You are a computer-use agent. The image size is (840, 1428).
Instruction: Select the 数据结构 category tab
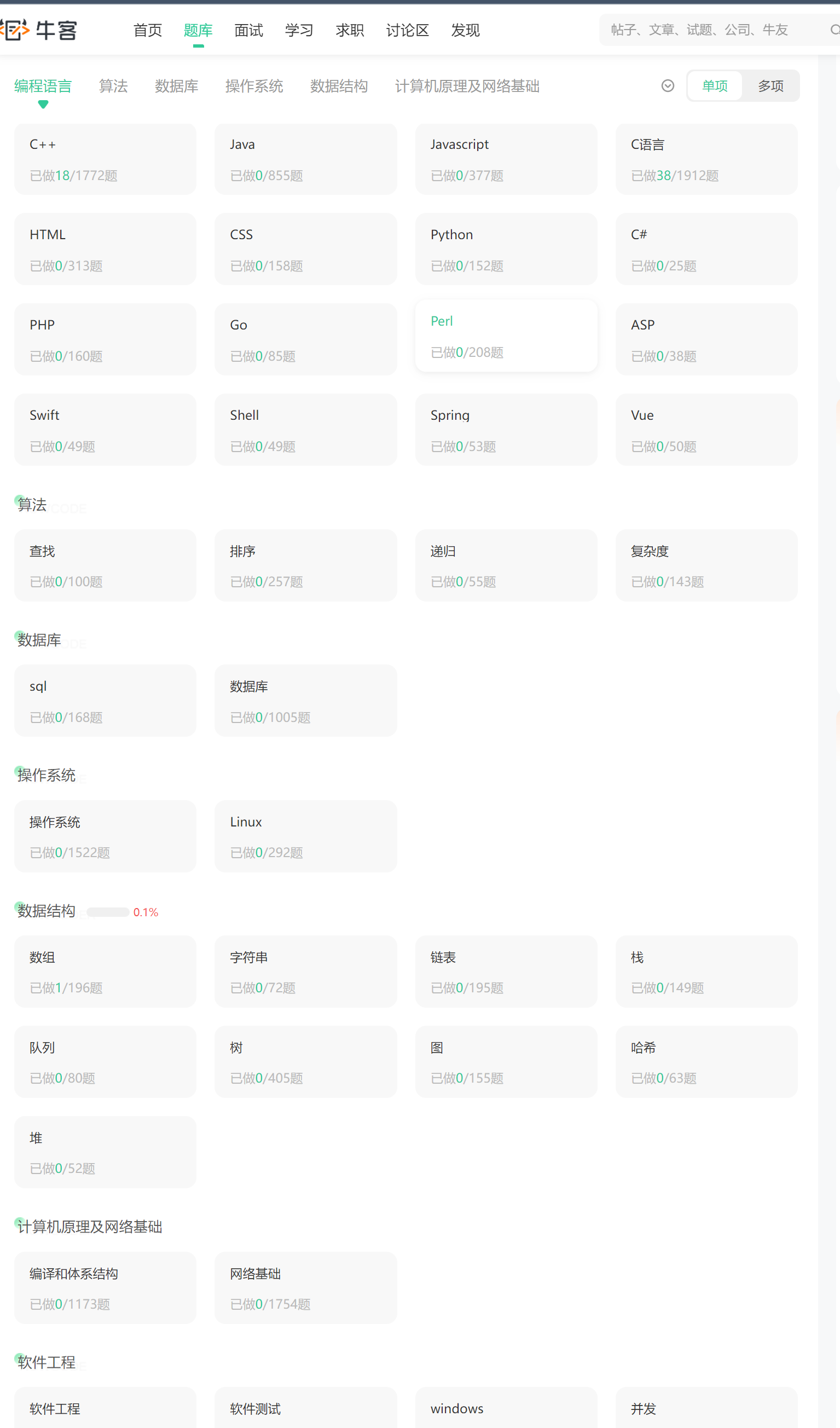point(339,86)
